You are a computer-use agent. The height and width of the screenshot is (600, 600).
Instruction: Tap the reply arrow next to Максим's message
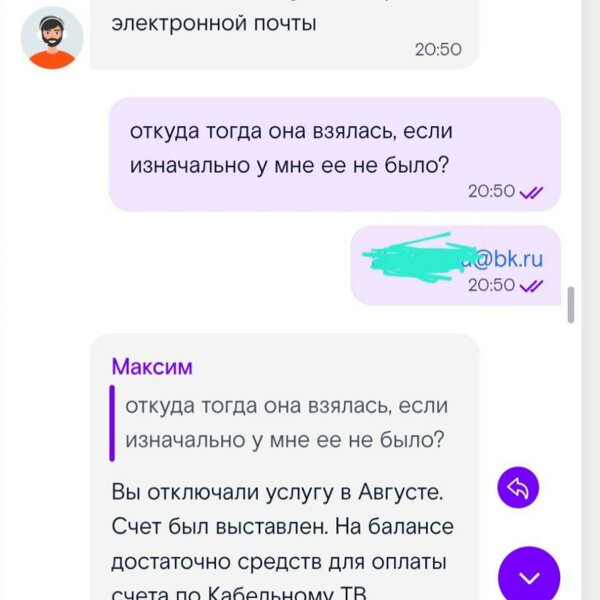519,488
